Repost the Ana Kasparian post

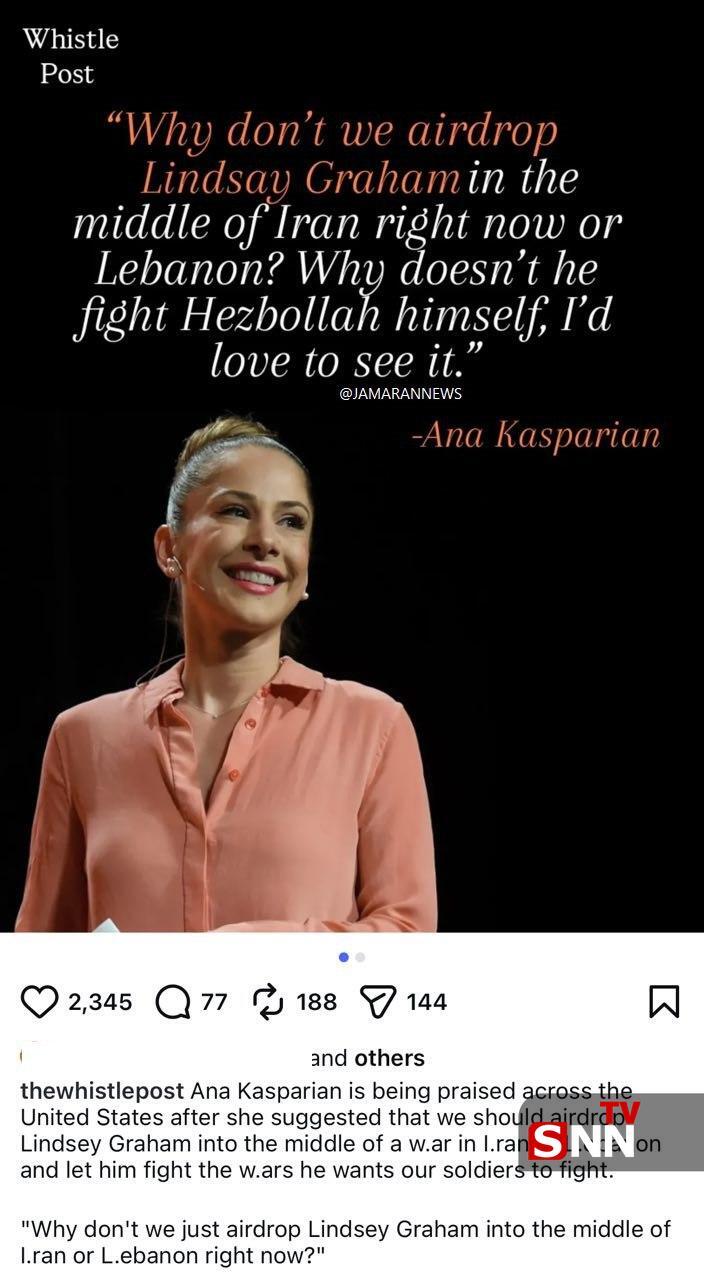pyautogui.click(x=267, y=1001)
